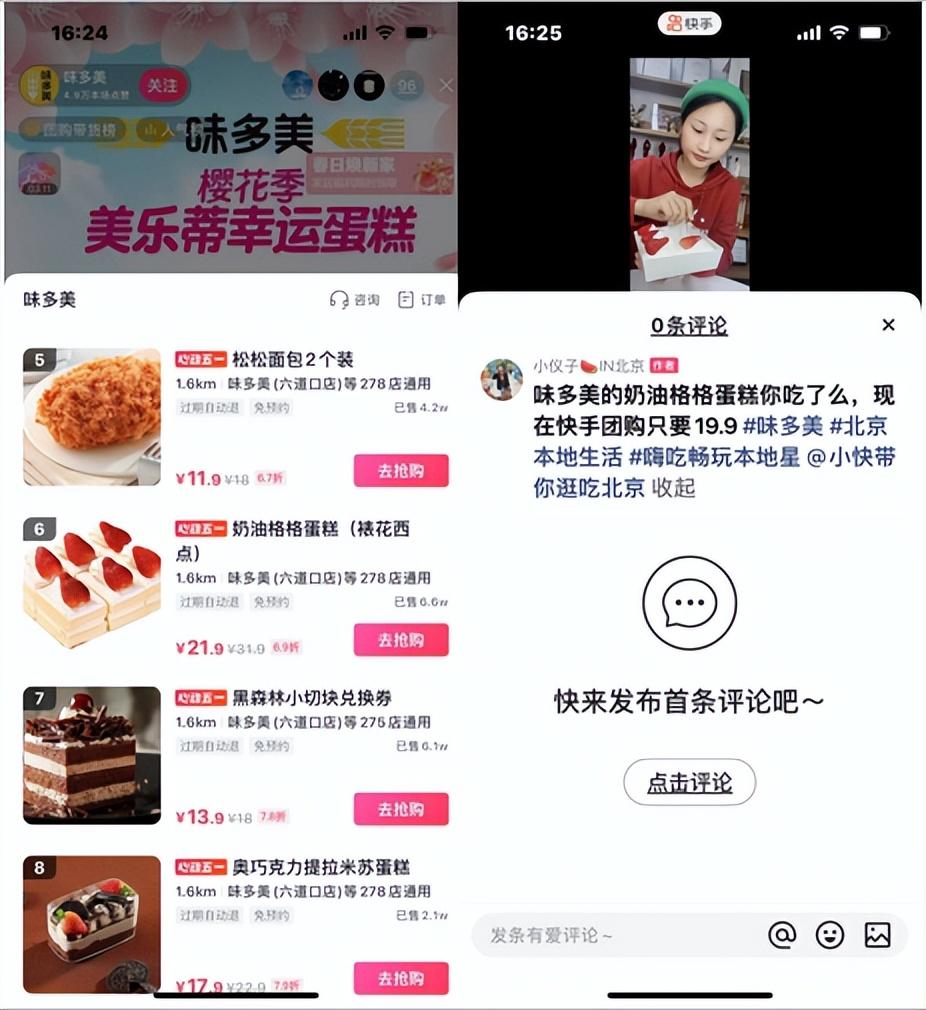The width and height of the screenshot is (926, 1010).
Task: Open the 松松面包 product image
Action: coord(92,417)
